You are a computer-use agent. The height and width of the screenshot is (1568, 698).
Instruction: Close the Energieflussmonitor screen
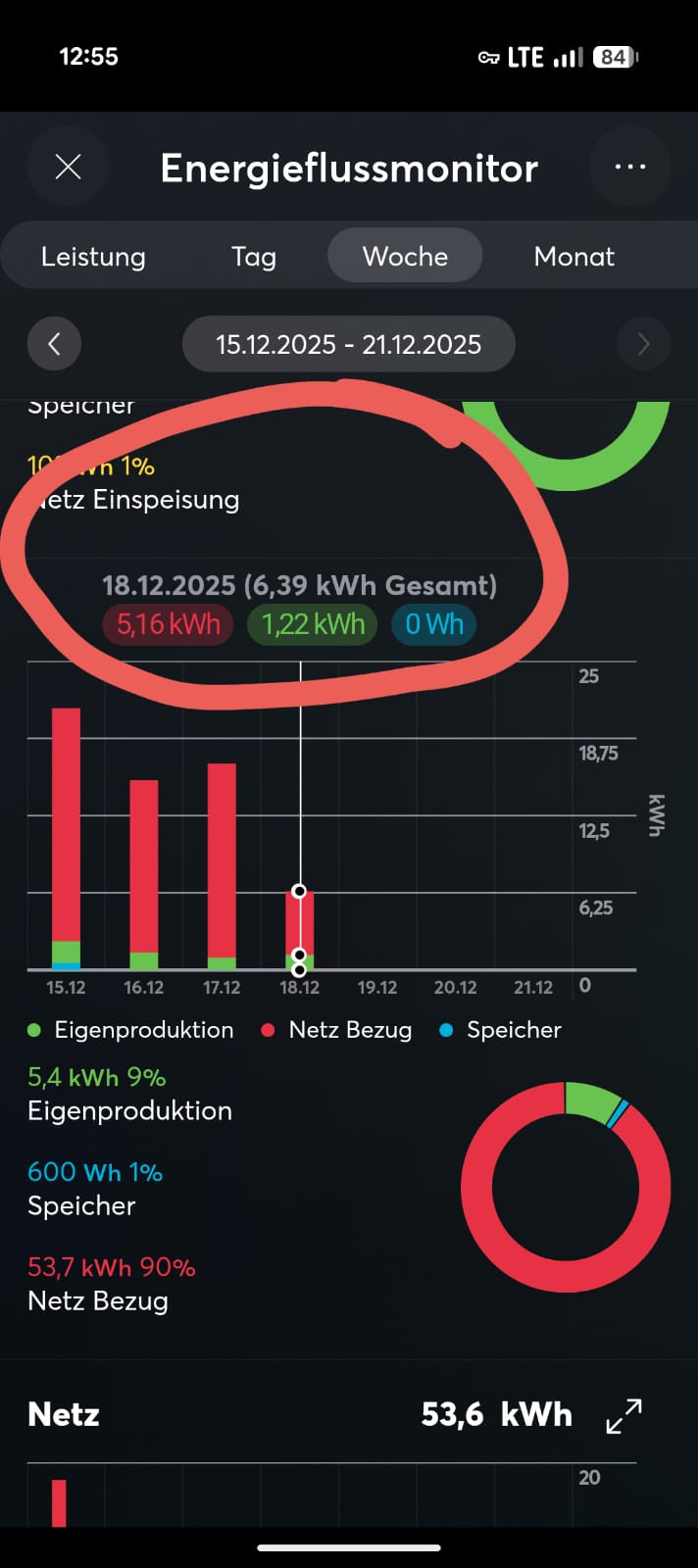tap(68, 168)
